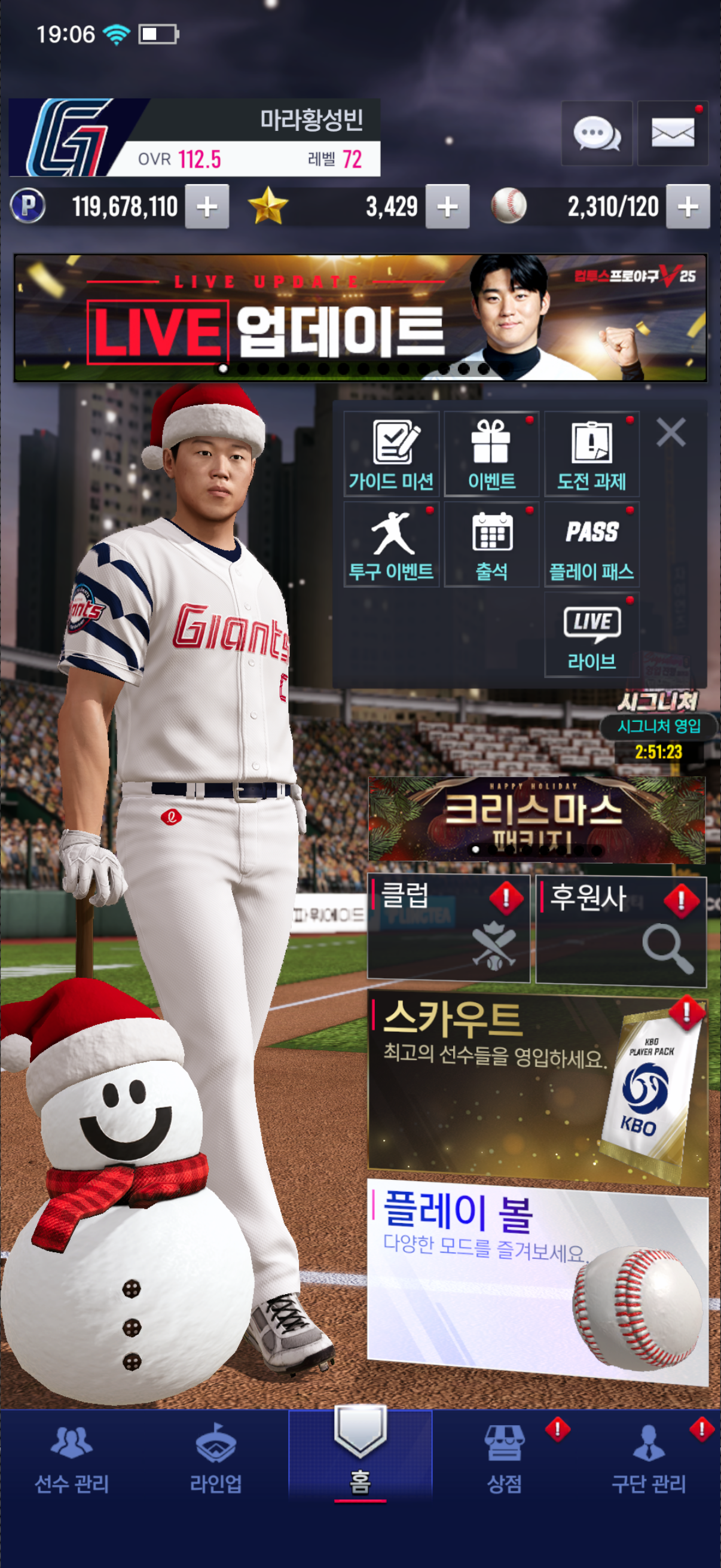Open 투구 이벤트
721x1568 pixels.
click(x=391, y=544)
